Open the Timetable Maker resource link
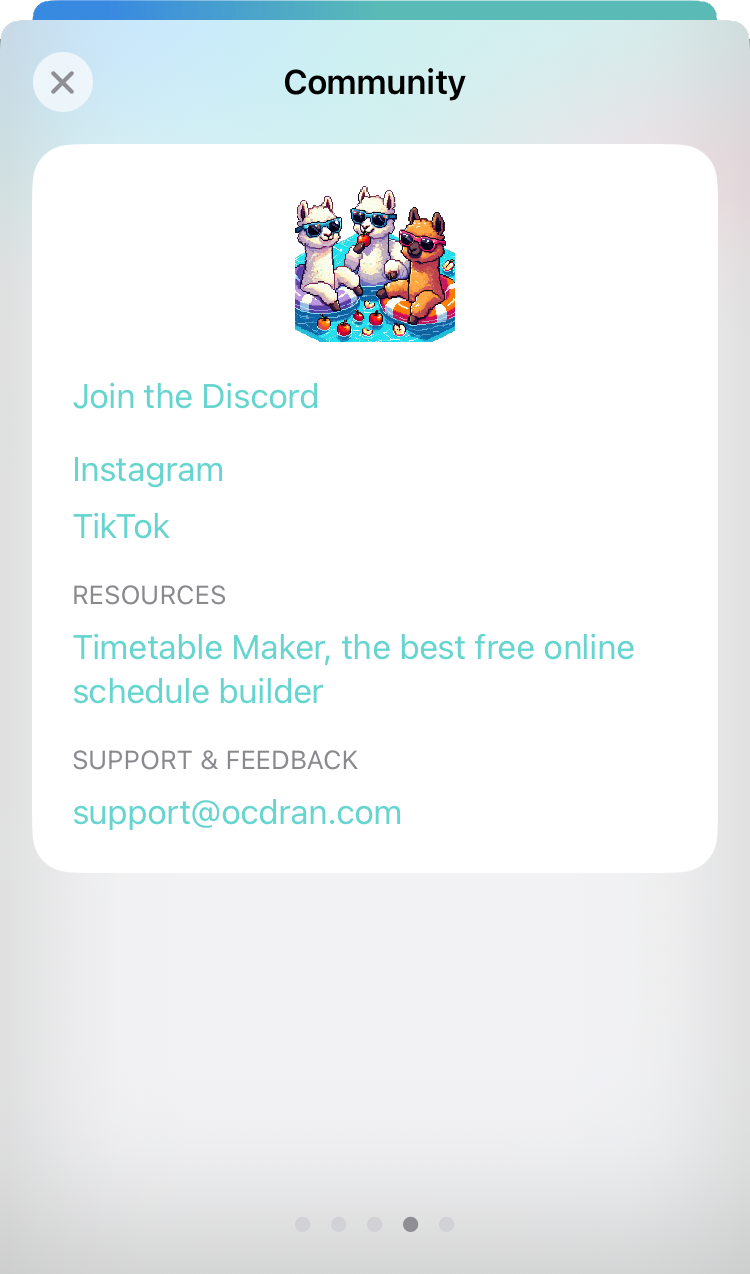The image size is (750, 1274). pyautogui.click(x=353, y=669)
